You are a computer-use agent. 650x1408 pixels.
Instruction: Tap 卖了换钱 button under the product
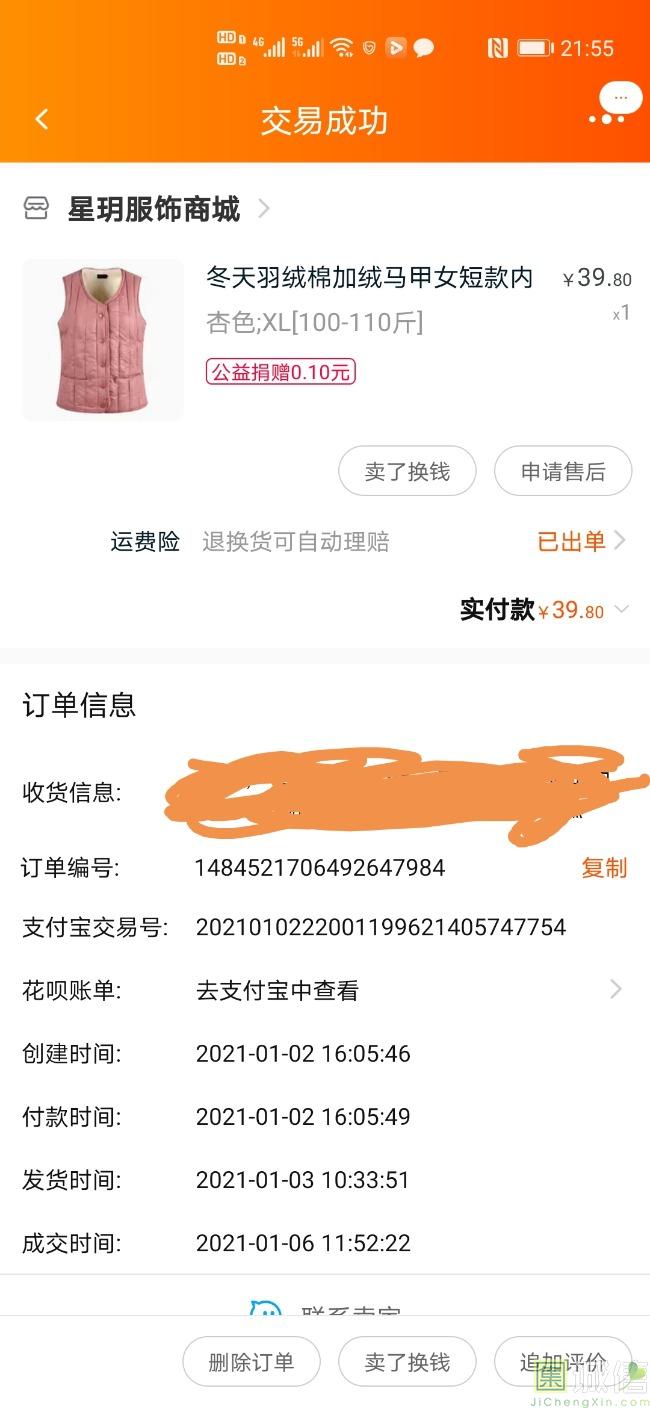[x=407, y=471]
